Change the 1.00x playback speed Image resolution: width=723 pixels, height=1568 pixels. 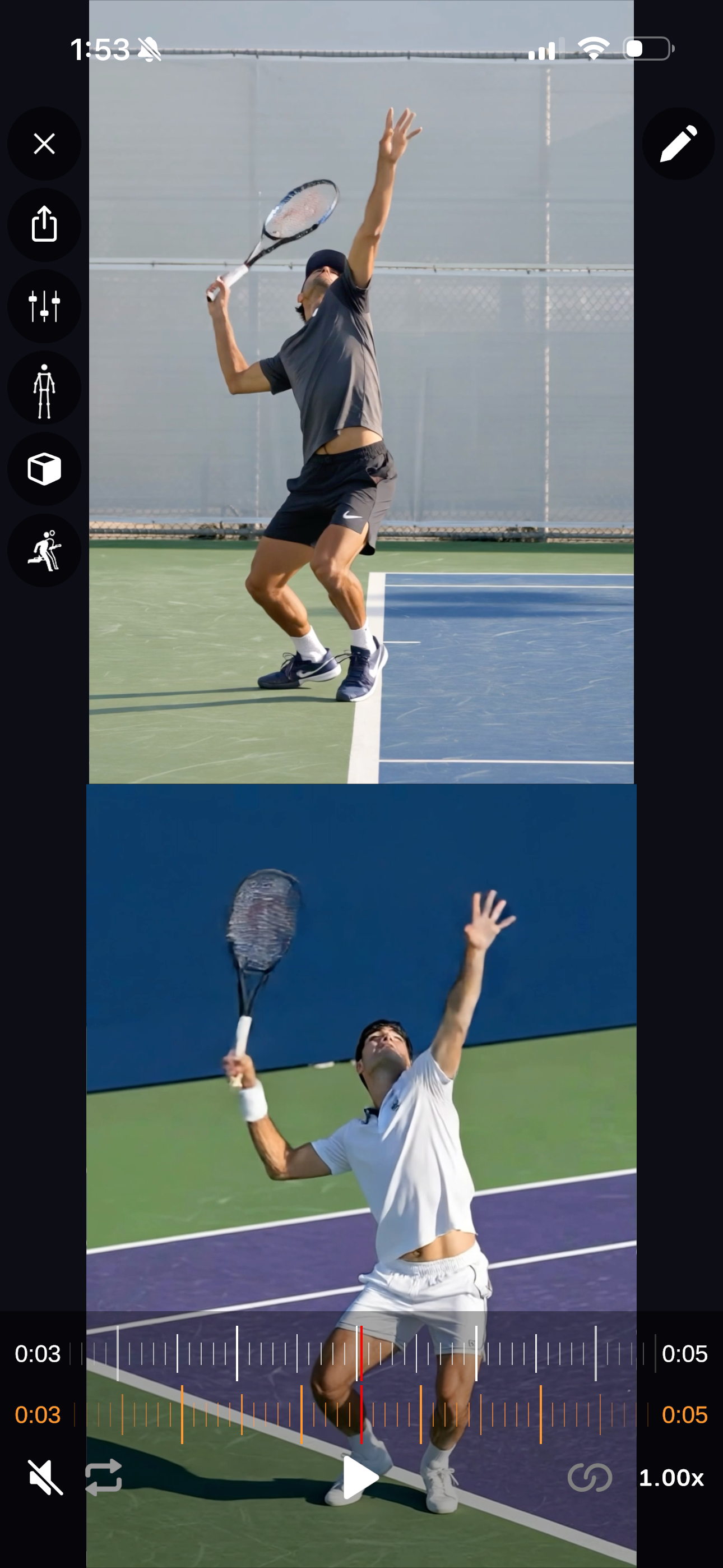coord(671,1477)
